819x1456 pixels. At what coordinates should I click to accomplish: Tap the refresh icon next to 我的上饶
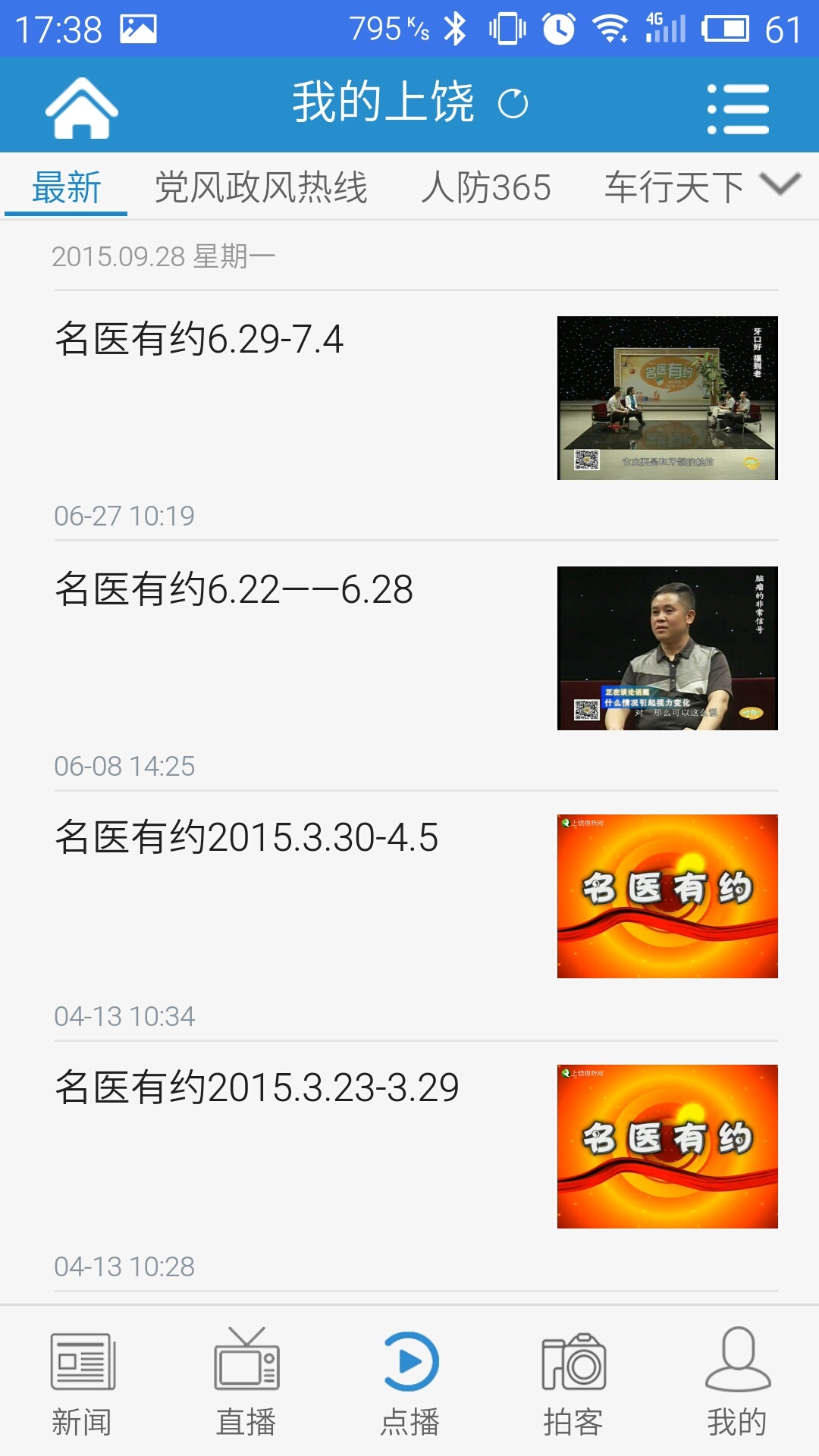click(x=513, y=105)
